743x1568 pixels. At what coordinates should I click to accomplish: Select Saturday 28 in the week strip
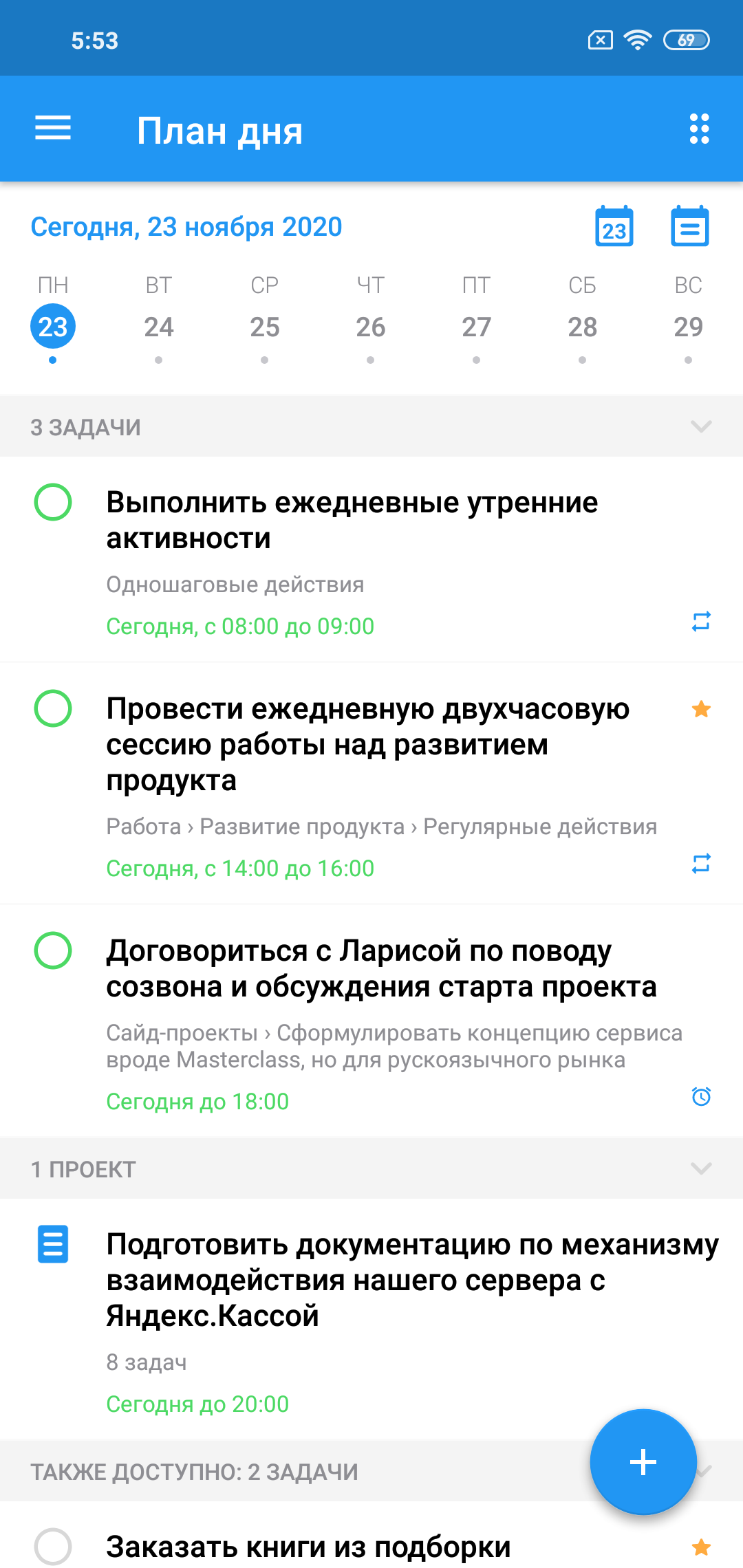click(x=583, y=327)
